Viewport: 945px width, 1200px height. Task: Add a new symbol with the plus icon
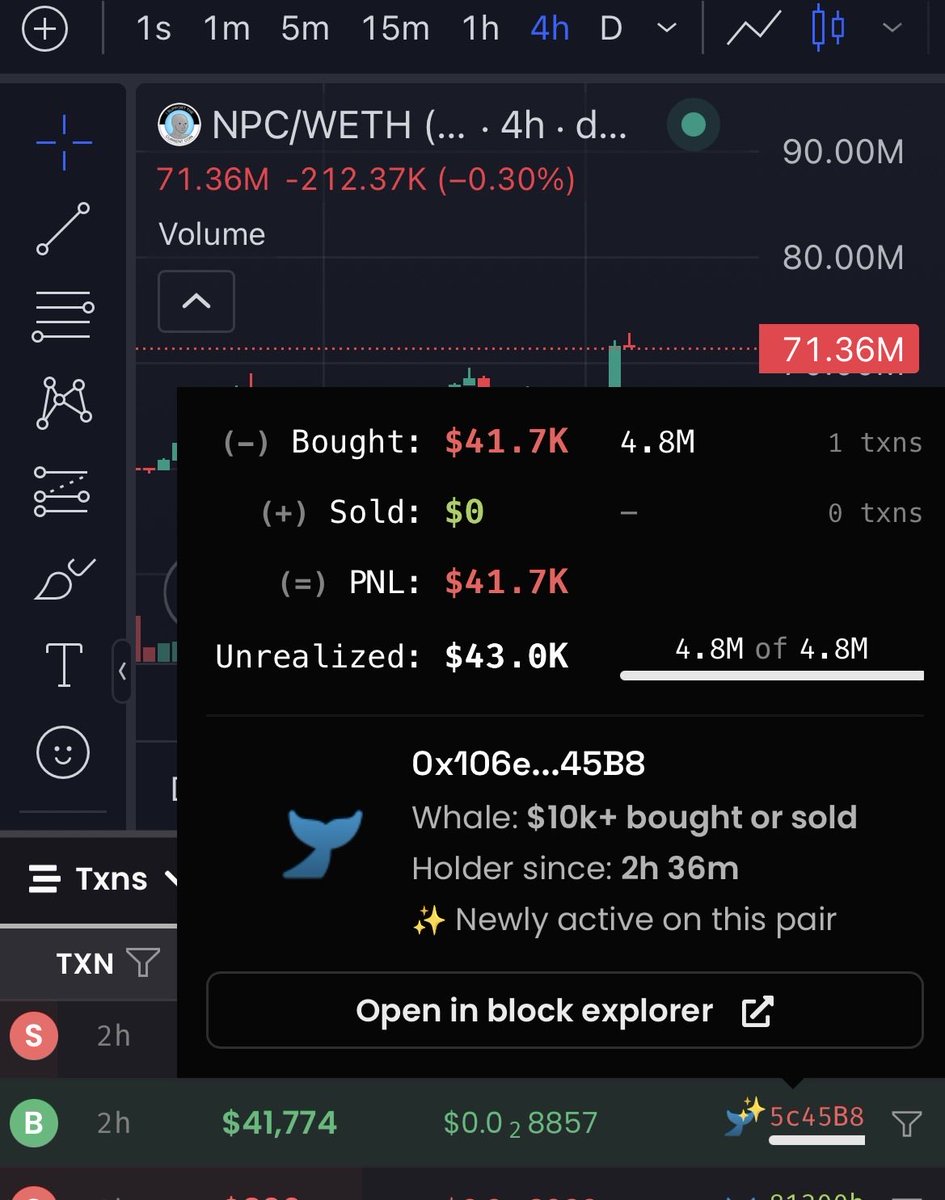click(x=44, y=29)
